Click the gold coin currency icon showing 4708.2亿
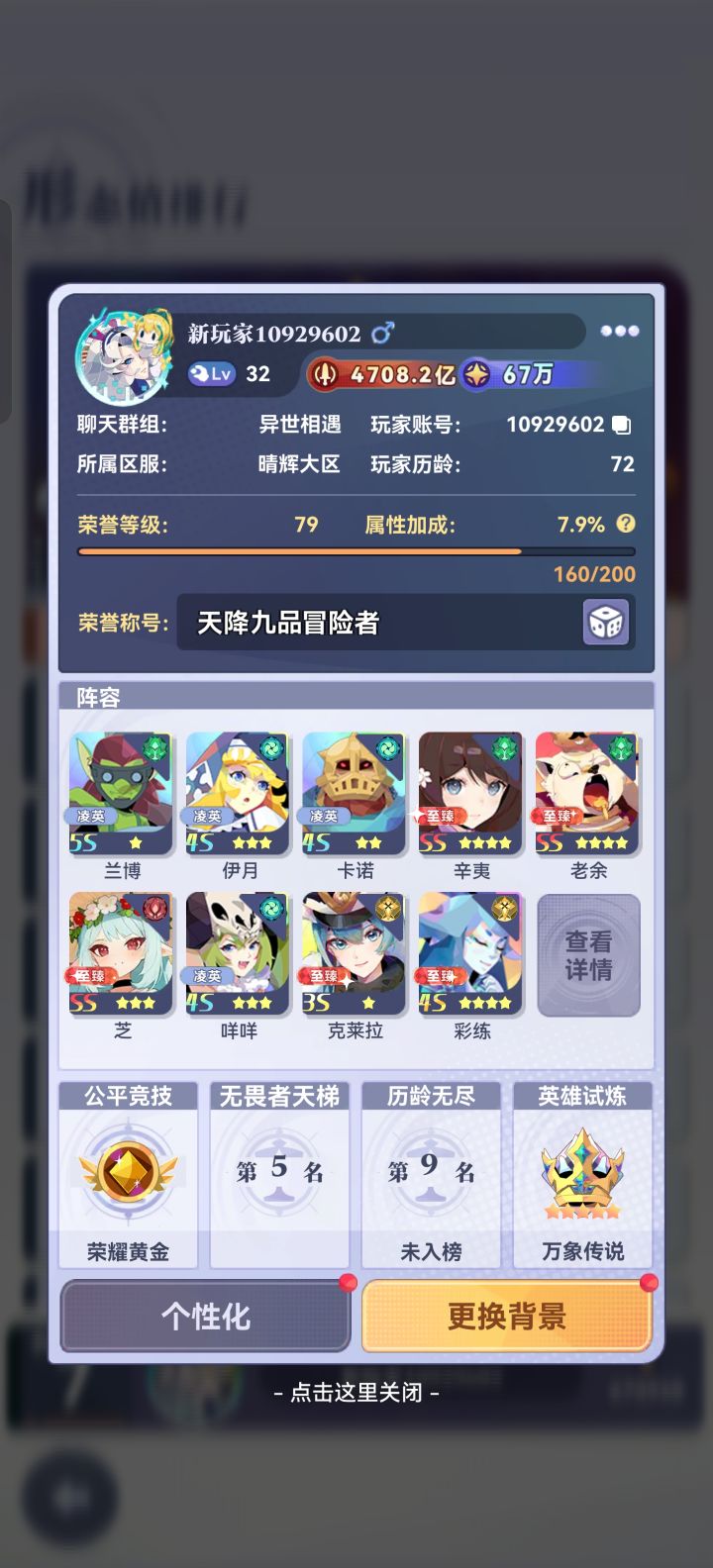713x1568 pixels. 326,374
